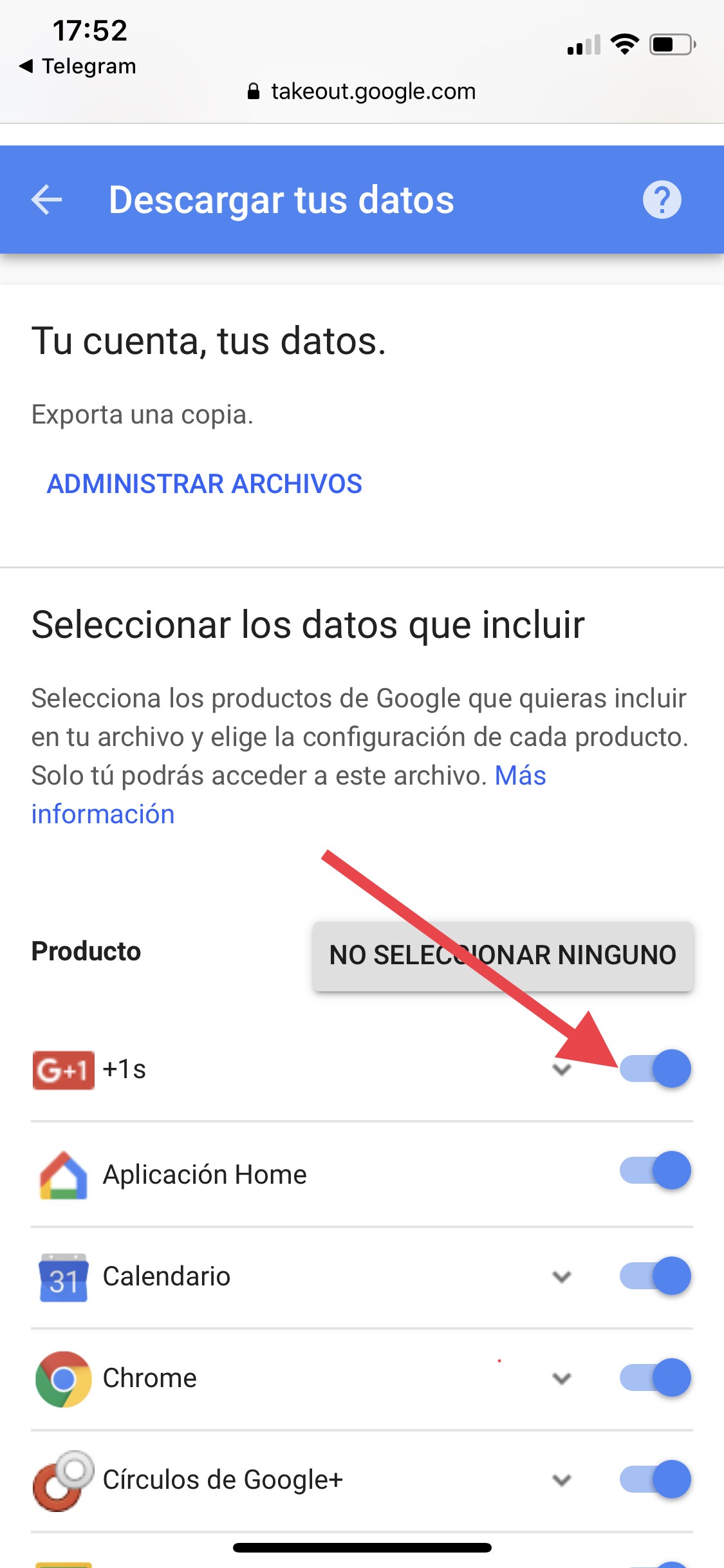Go back with the header arrow

coord(47,200)
